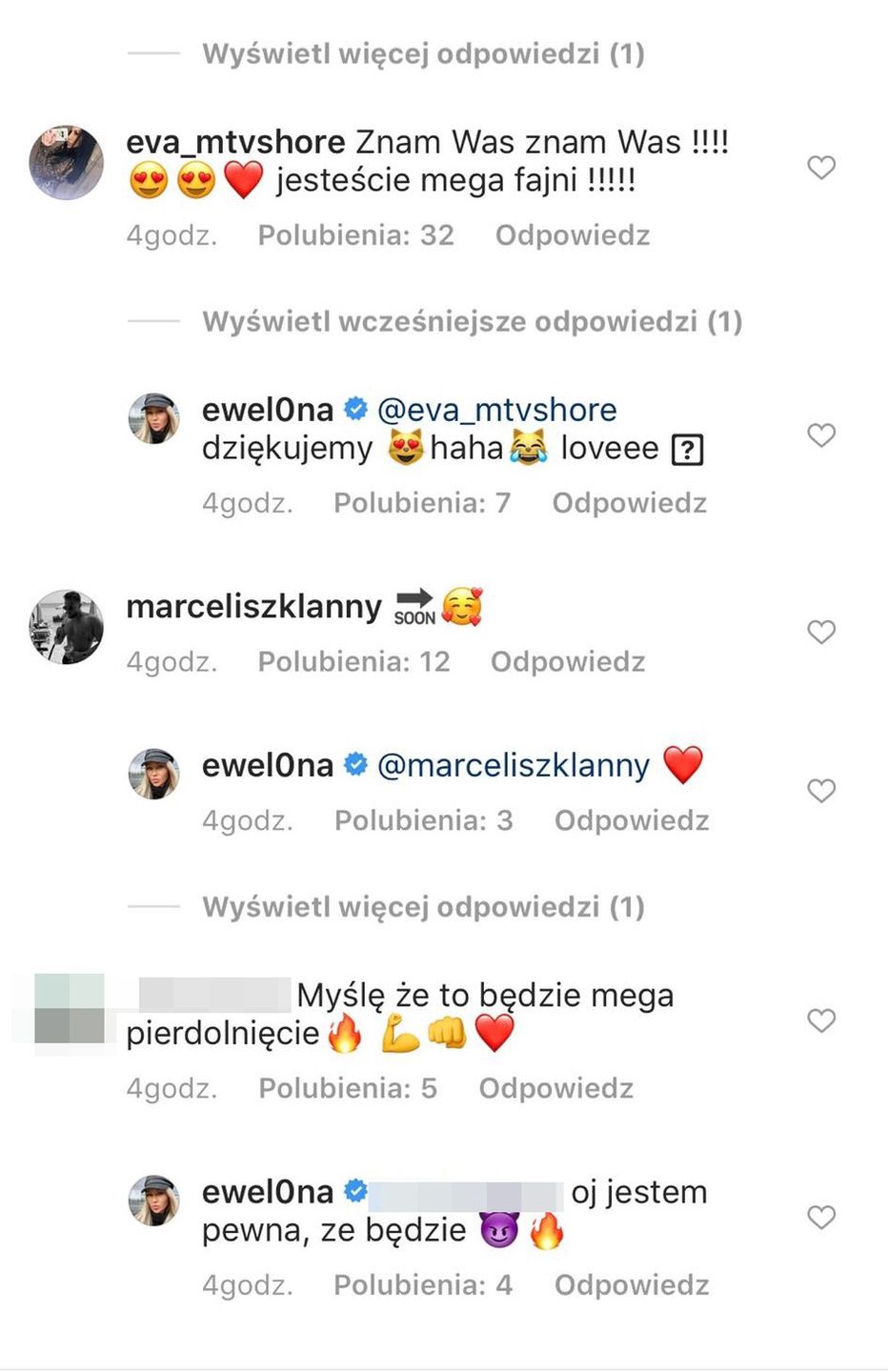
Task: Expand more replies at top of thread
Action: [x=423, y=53]
